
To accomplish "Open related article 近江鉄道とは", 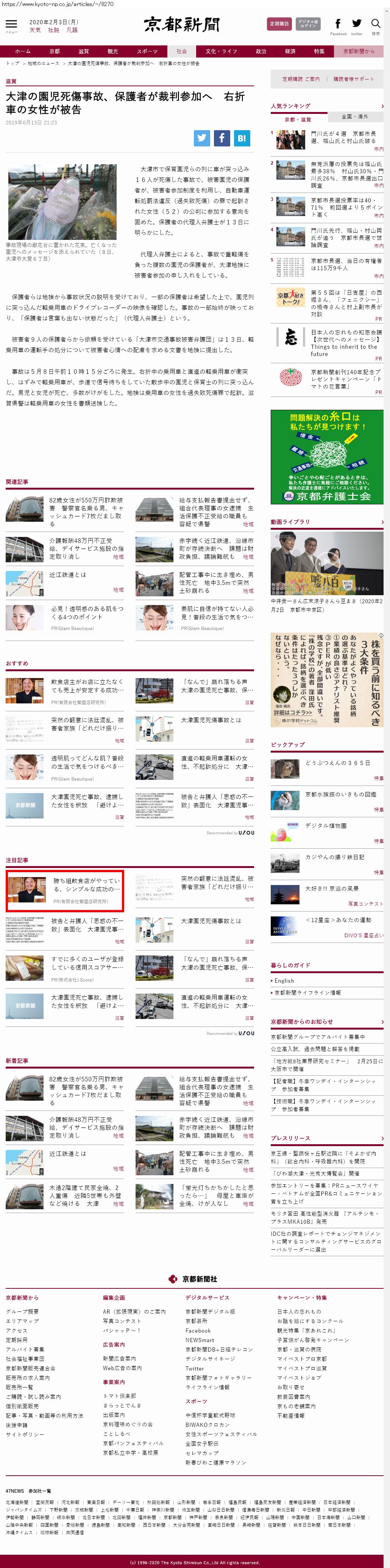I will 68,575.
